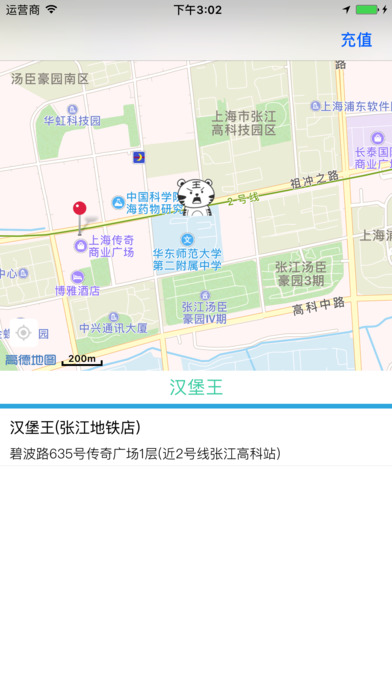This screenshot has height=696, width=392.
Task: Tap the red map pin
Action: coord(79,217)
